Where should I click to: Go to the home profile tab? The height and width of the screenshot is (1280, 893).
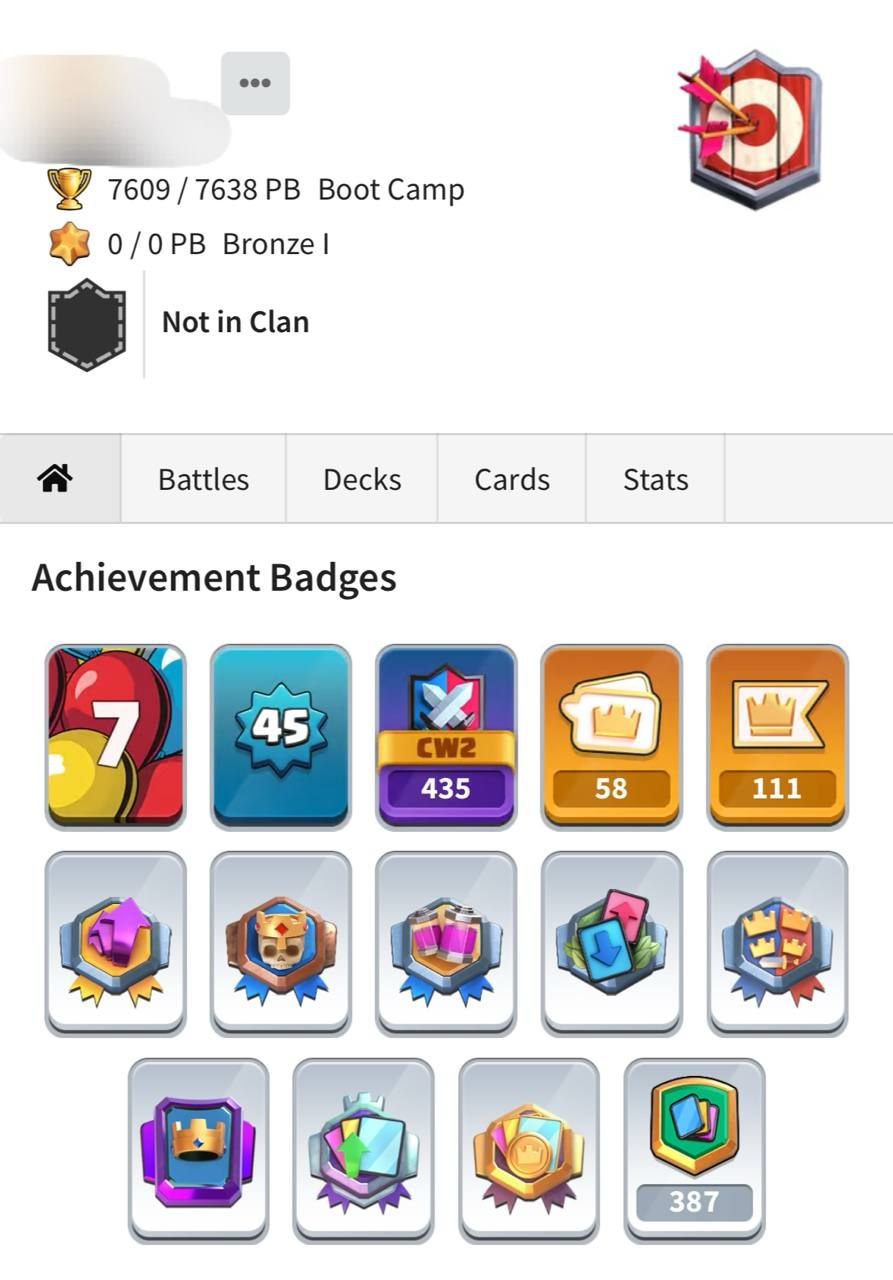pyautogui.click(x=56, y=479)
